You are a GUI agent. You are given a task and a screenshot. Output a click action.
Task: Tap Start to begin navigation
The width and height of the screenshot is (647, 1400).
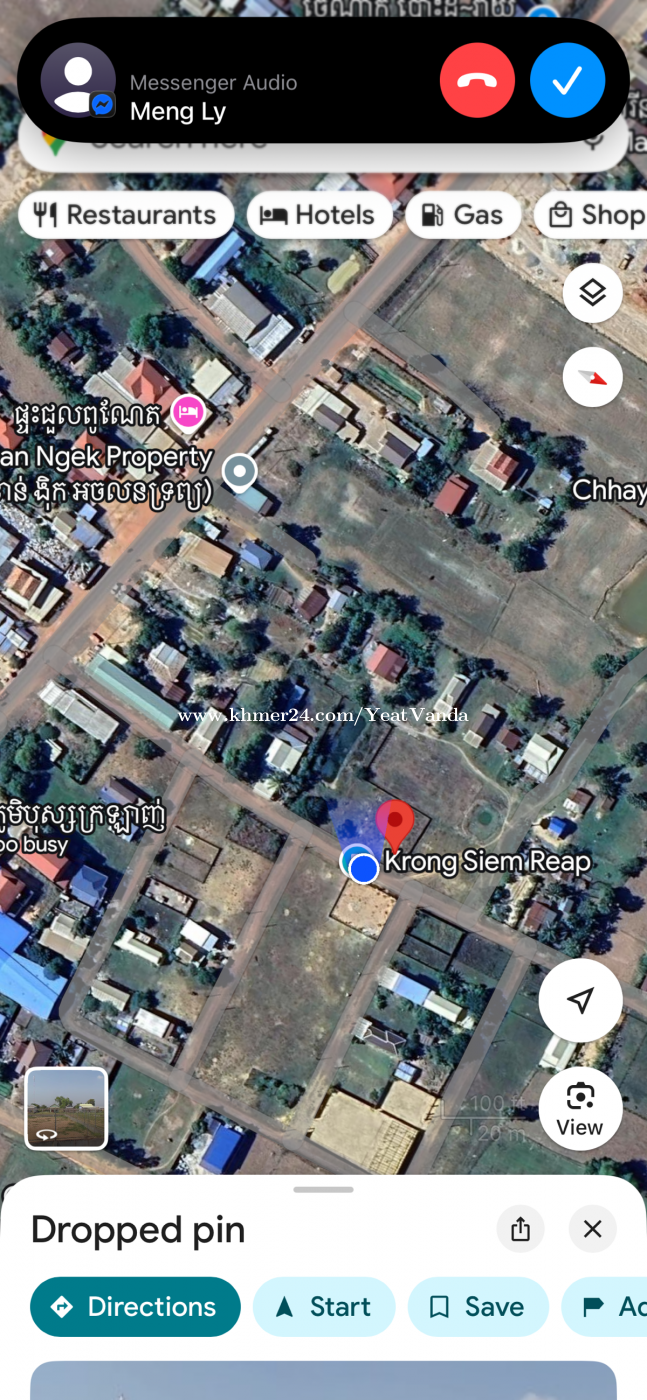(x=323, y=1306)
